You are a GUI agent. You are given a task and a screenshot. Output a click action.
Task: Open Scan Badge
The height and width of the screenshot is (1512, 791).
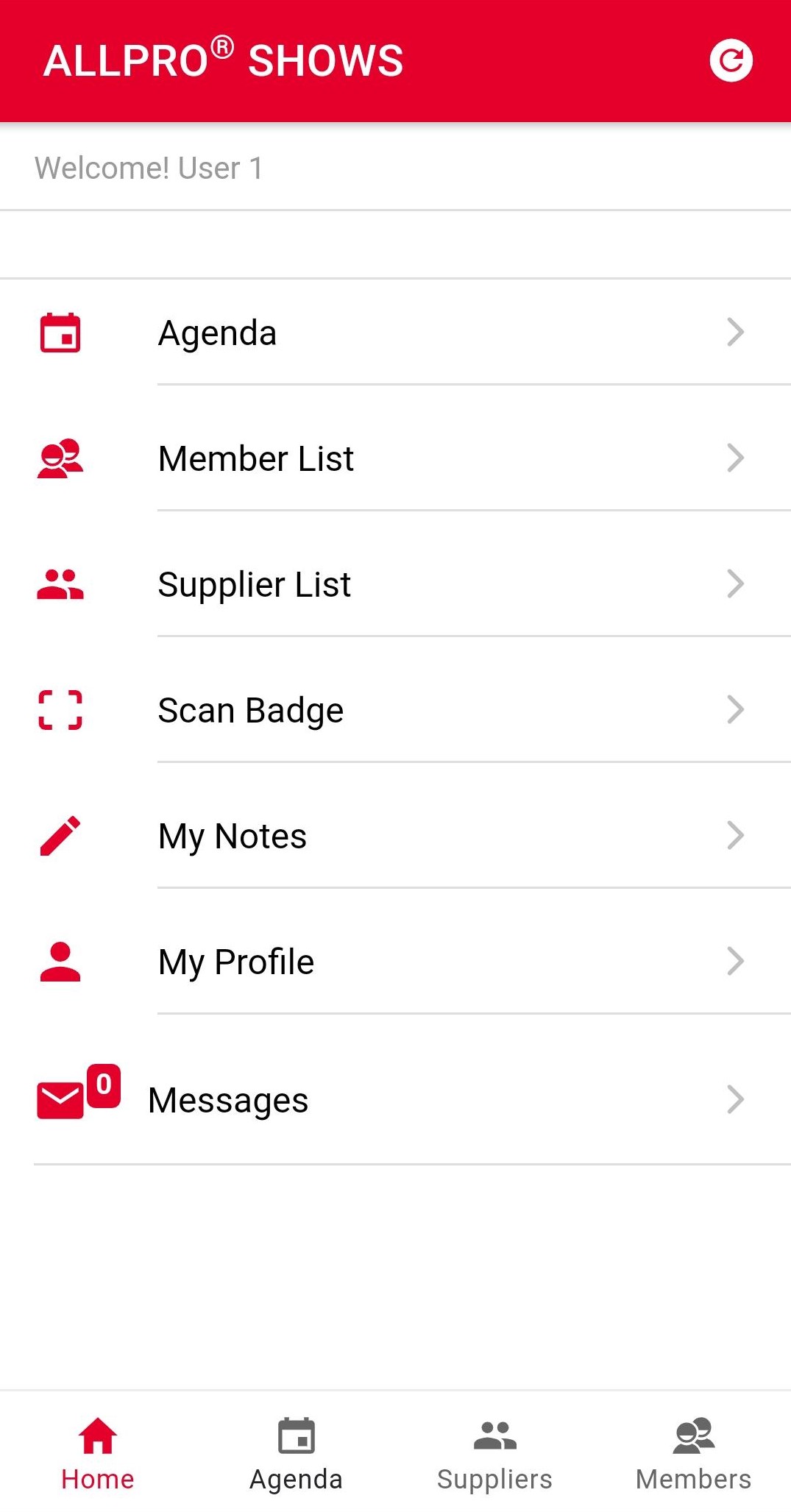pos(395,710)
